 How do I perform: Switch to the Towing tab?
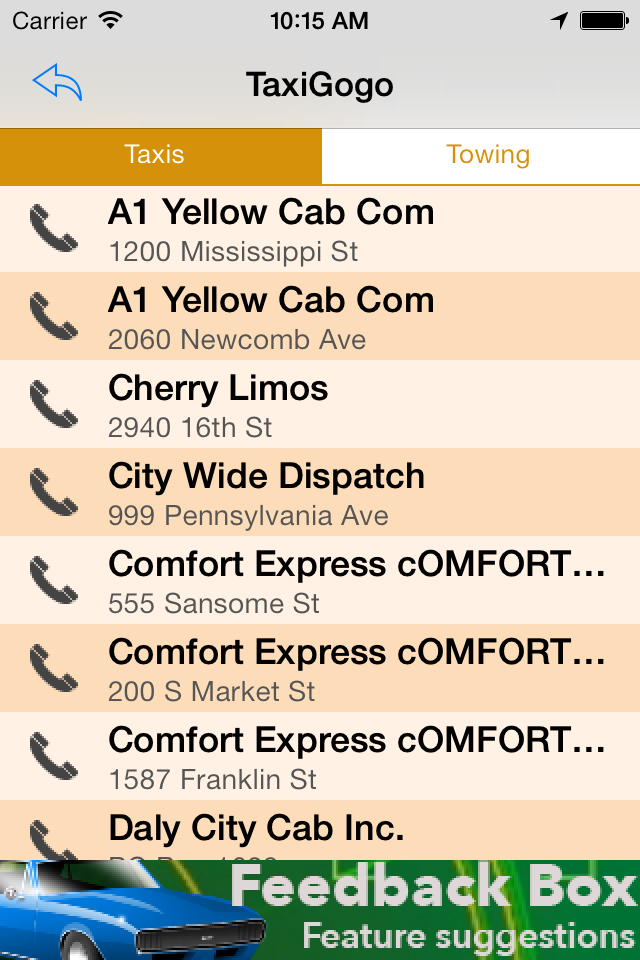pos(487,155)
